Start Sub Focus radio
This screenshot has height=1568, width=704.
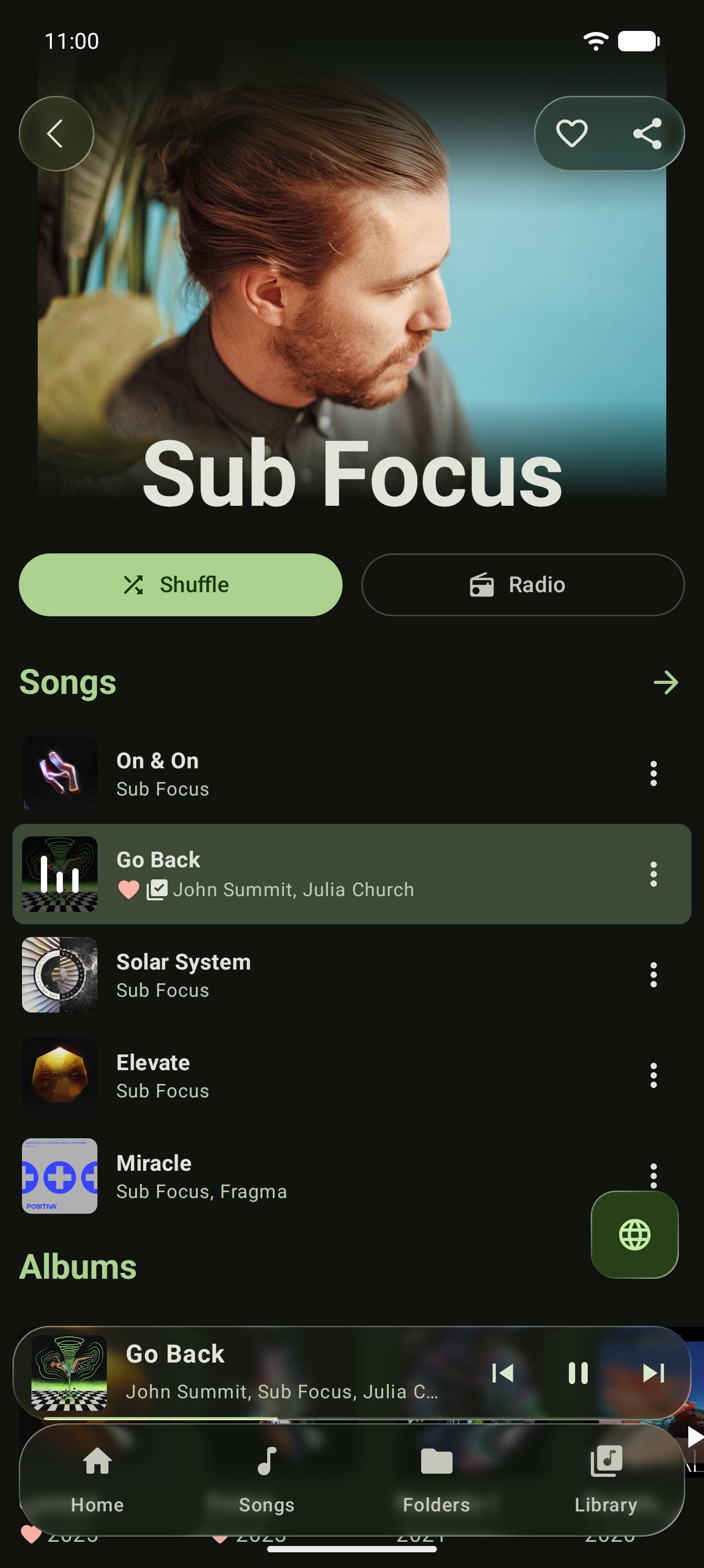point(523,584)
